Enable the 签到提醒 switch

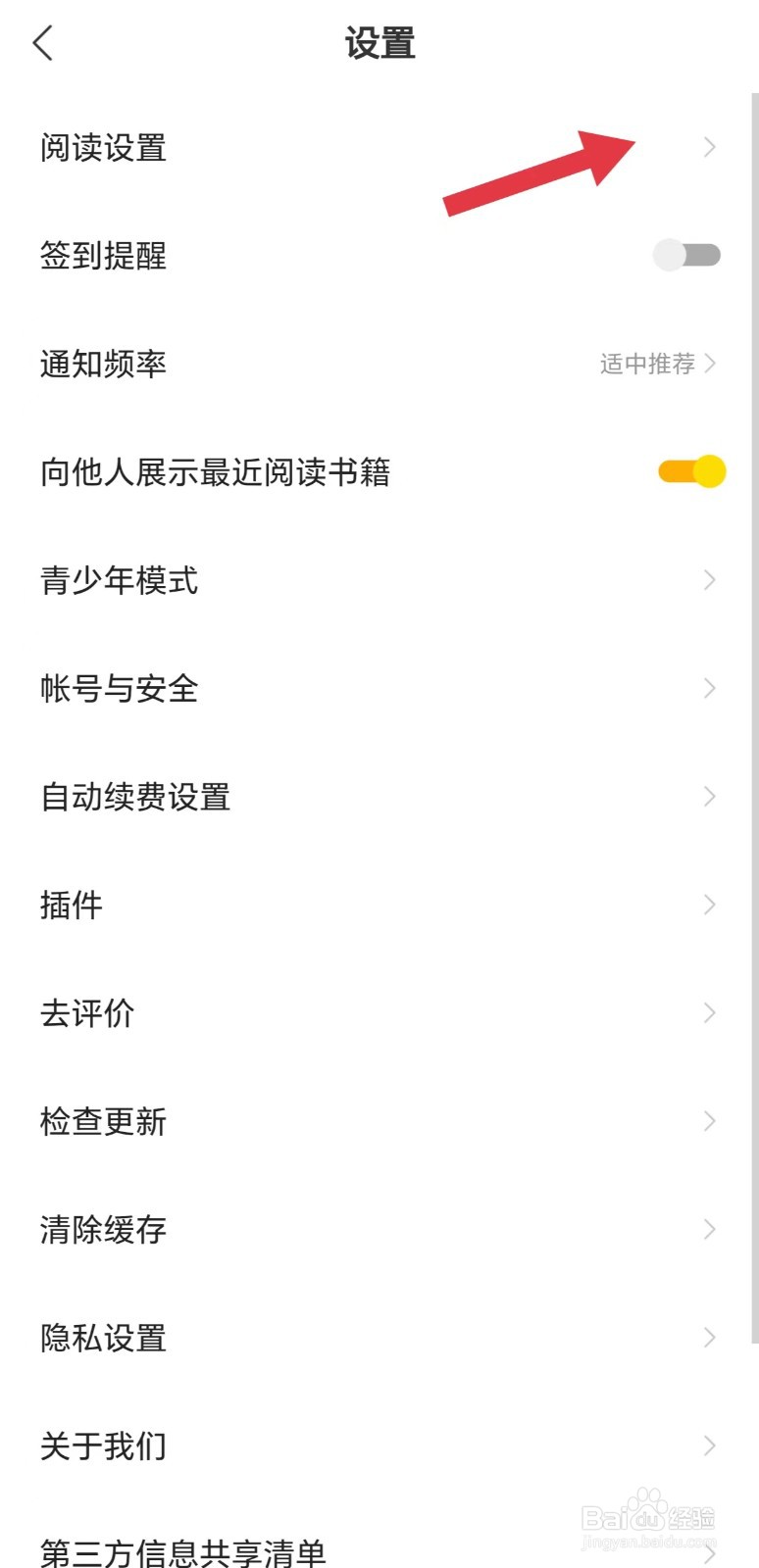(684, 256)
